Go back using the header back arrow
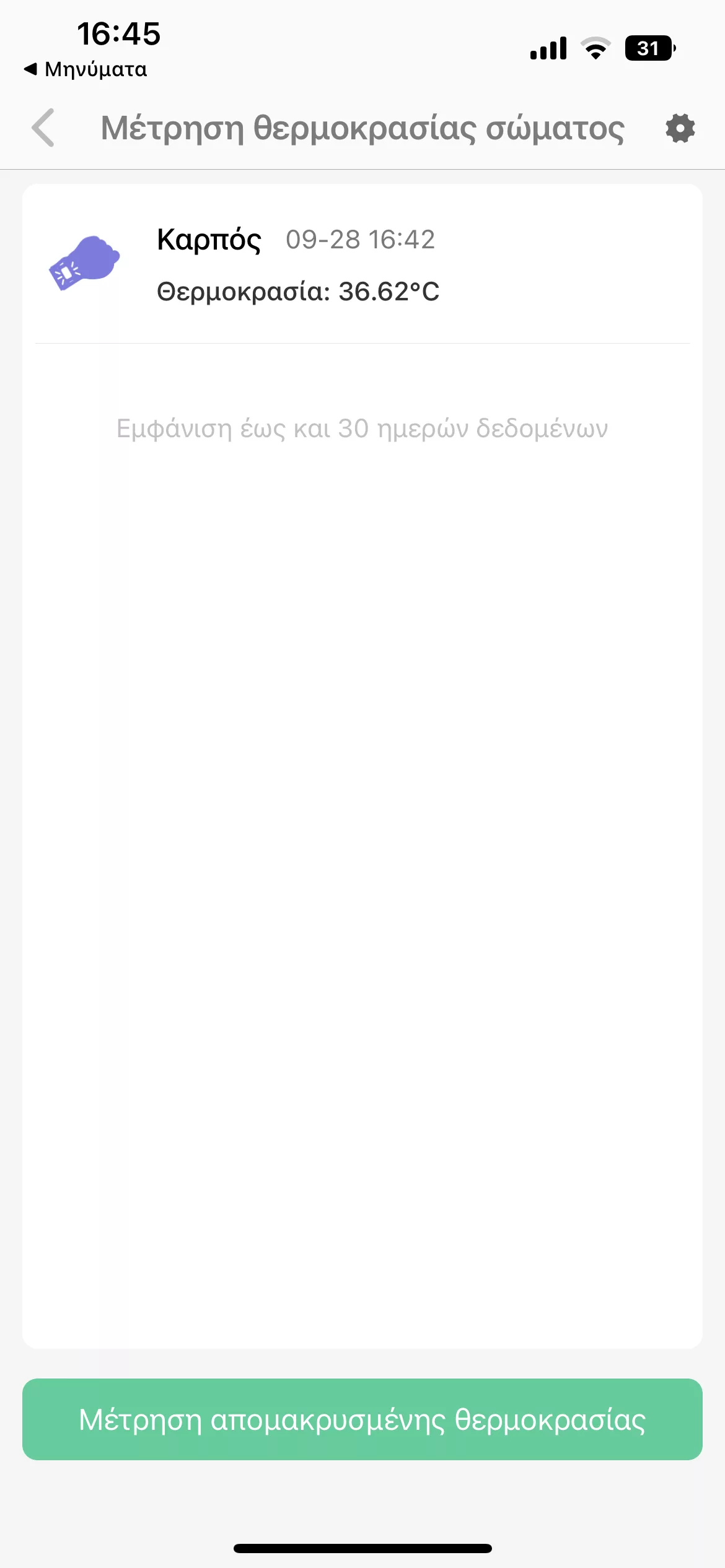This screenshot has width=725, height=1568. (x=43, y=128)
